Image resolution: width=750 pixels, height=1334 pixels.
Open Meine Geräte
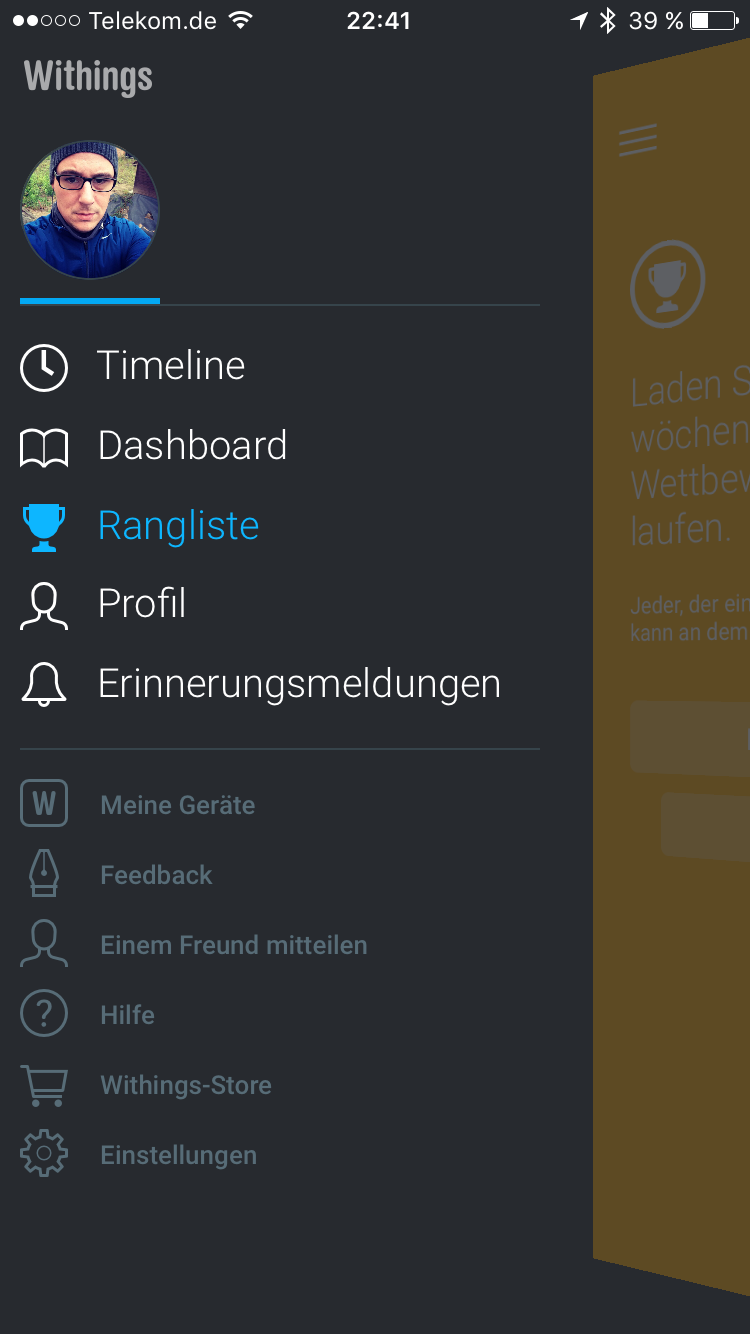coord(177,805)
